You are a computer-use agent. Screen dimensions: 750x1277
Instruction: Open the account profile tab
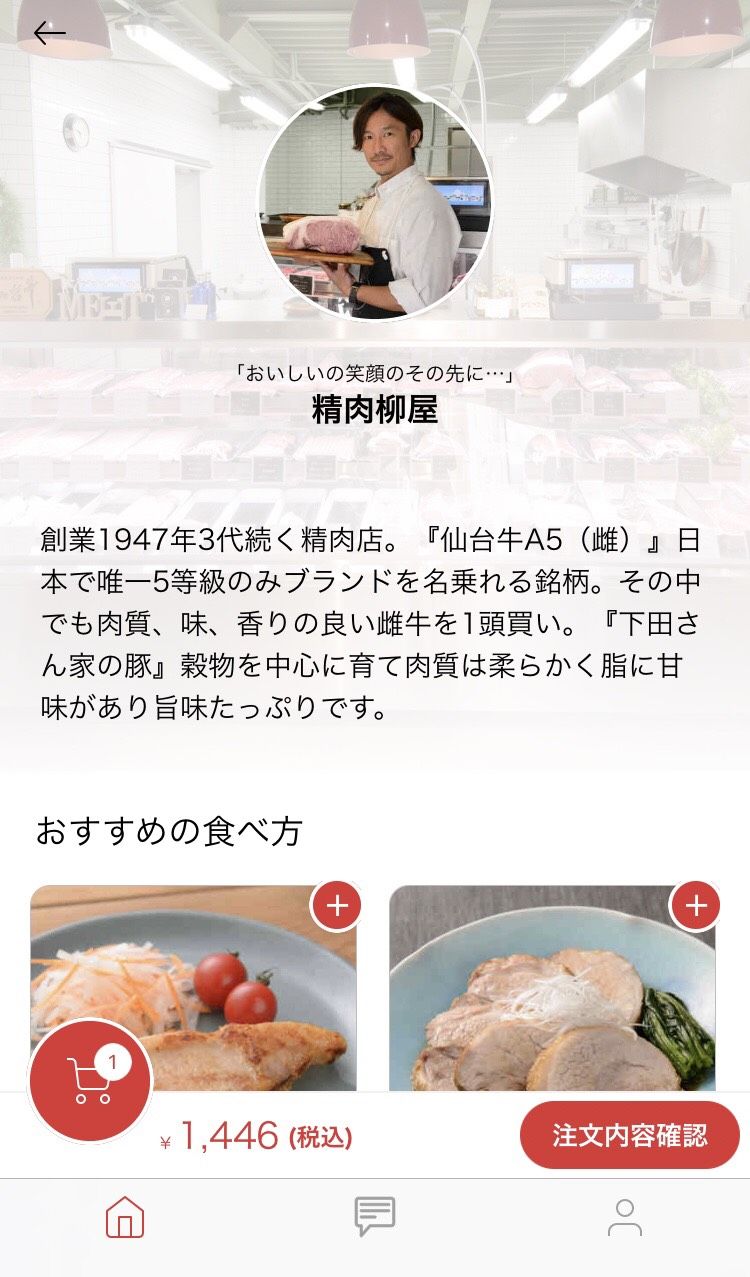[625, 1217]
